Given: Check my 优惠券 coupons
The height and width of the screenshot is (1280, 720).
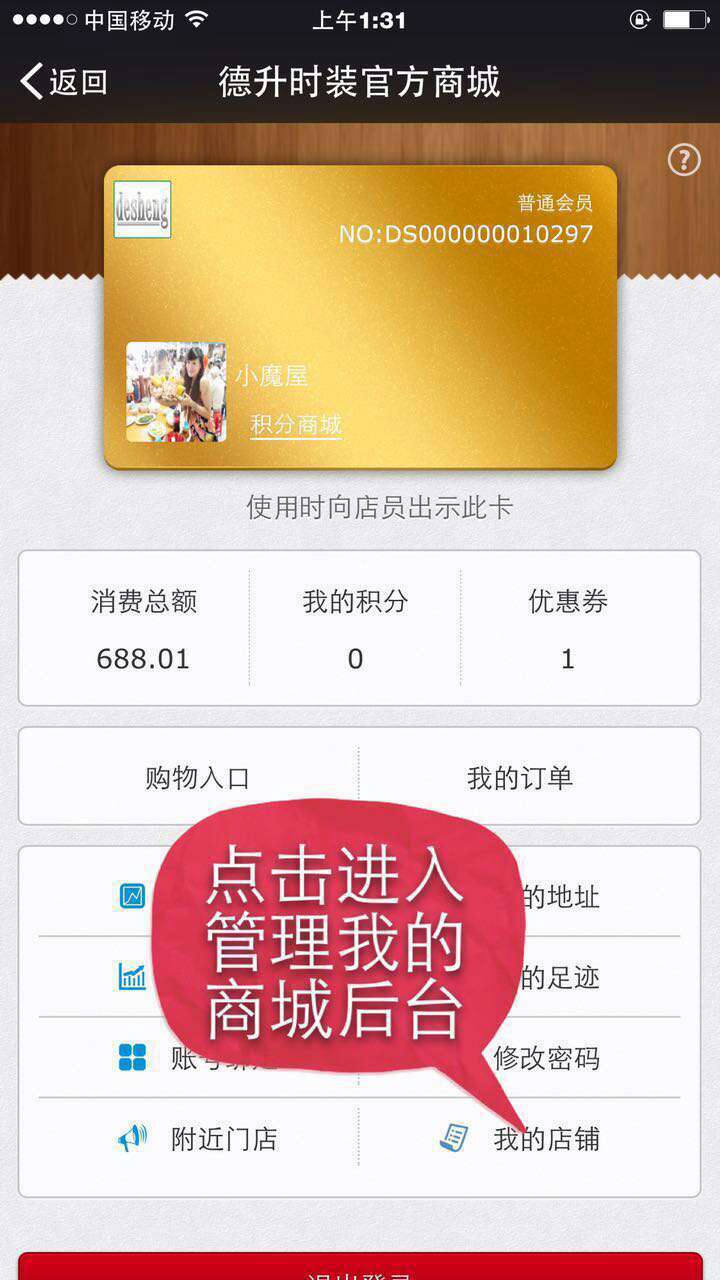Looking at the screenshot, I should tap(567, 628).
